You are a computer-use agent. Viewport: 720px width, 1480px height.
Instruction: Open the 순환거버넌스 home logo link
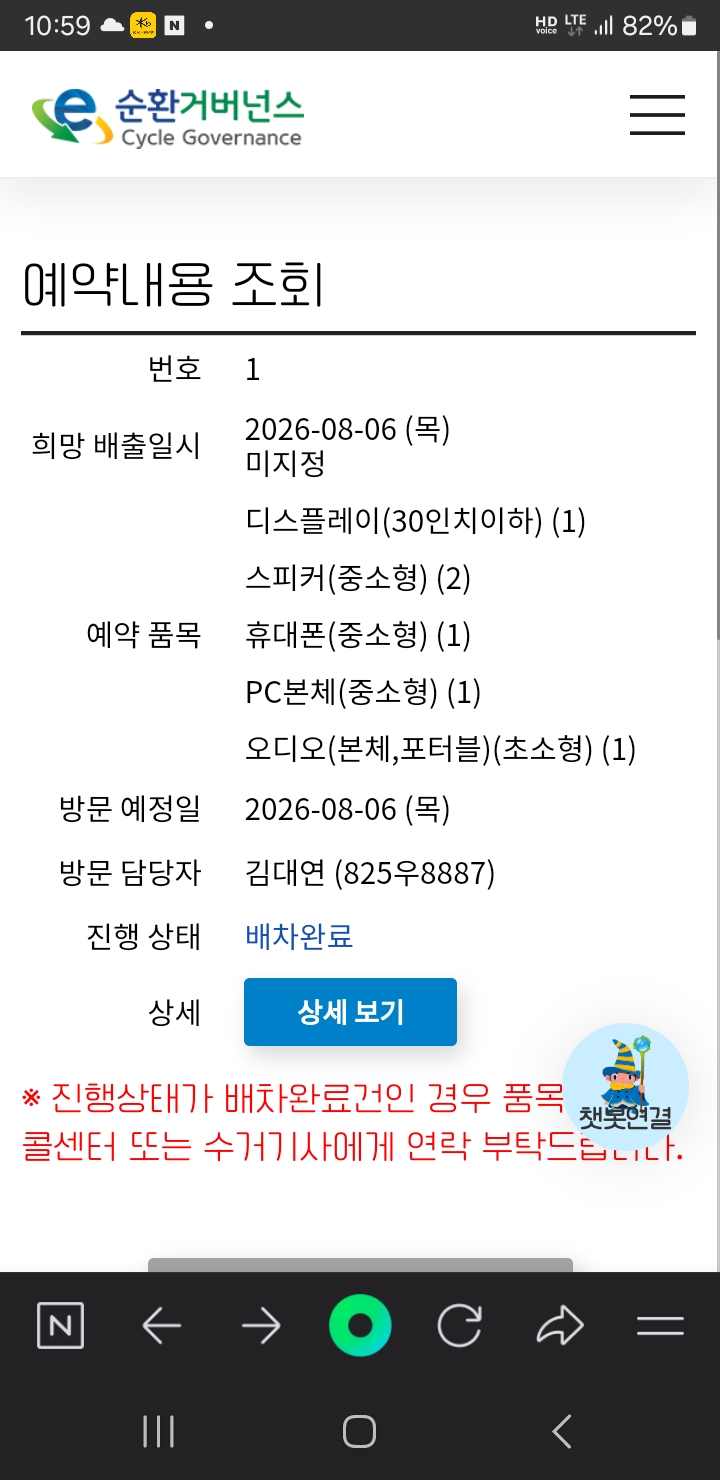point(167,117)
